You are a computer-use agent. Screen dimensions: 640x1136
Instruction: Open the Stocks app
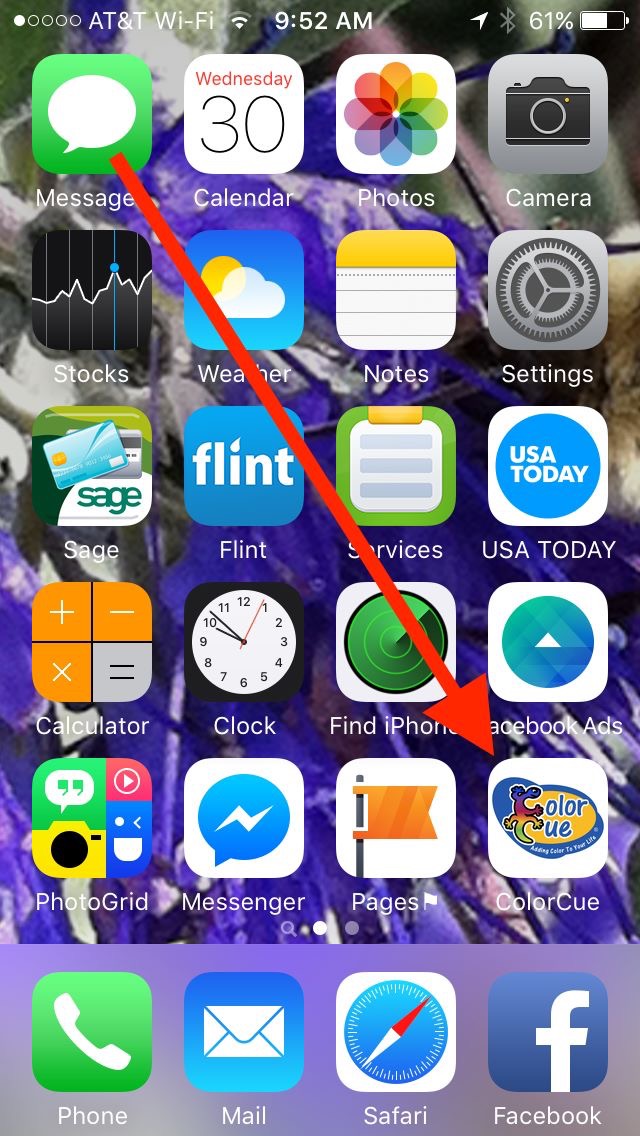[x=92, y=290]
